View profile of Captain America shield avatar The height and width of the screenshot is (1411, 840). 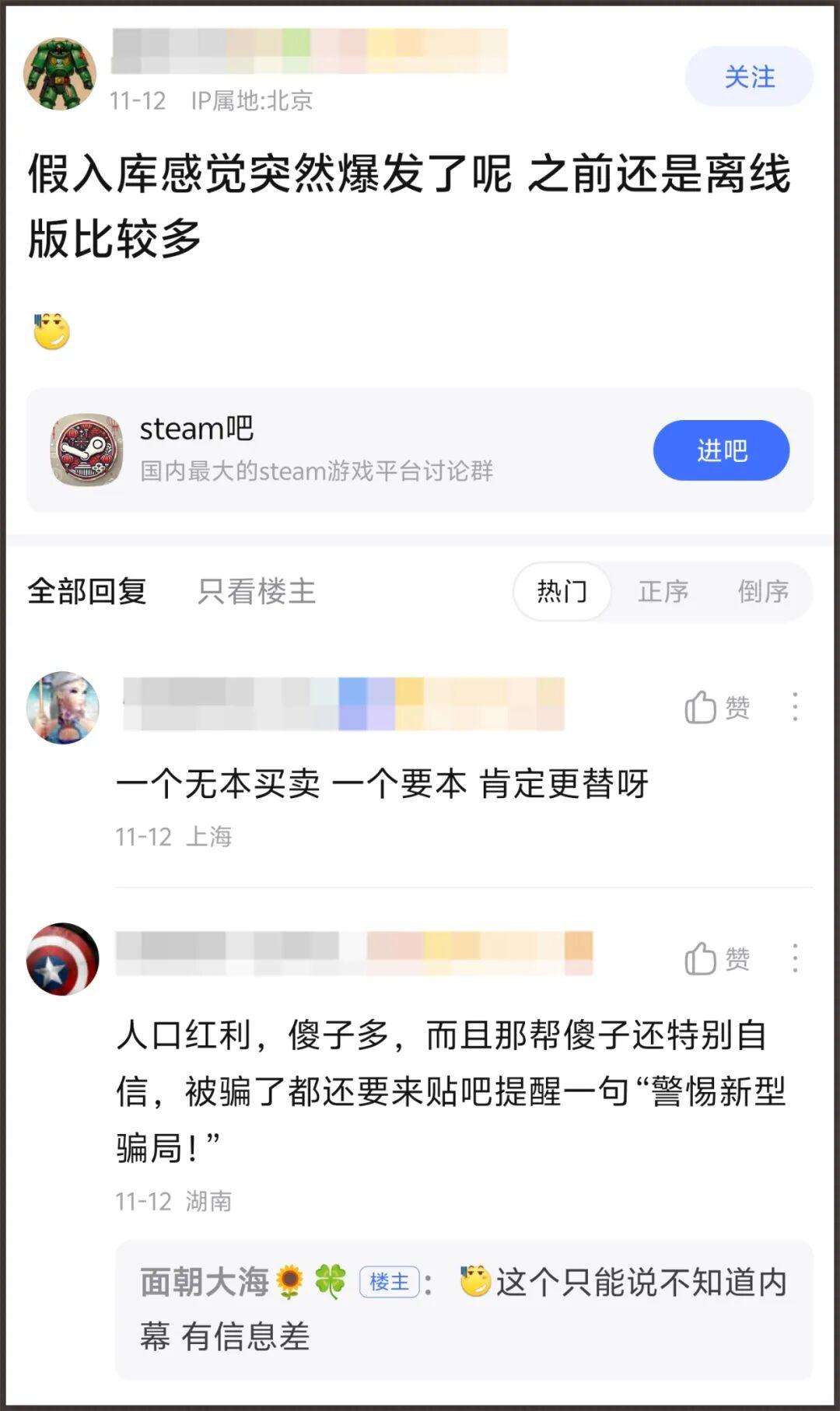(x=63, y=959)
